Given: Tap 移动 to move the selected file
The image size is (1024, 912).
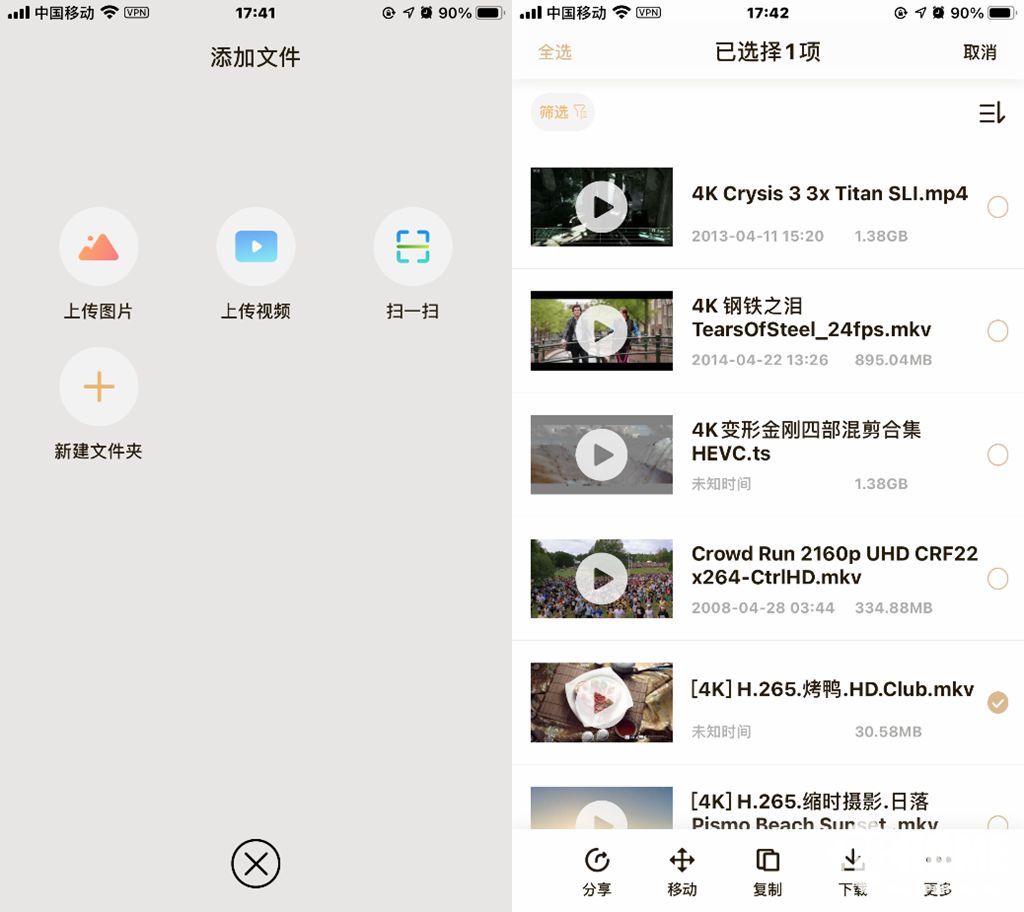Looking at the screenshot, I should pos(682,870).
